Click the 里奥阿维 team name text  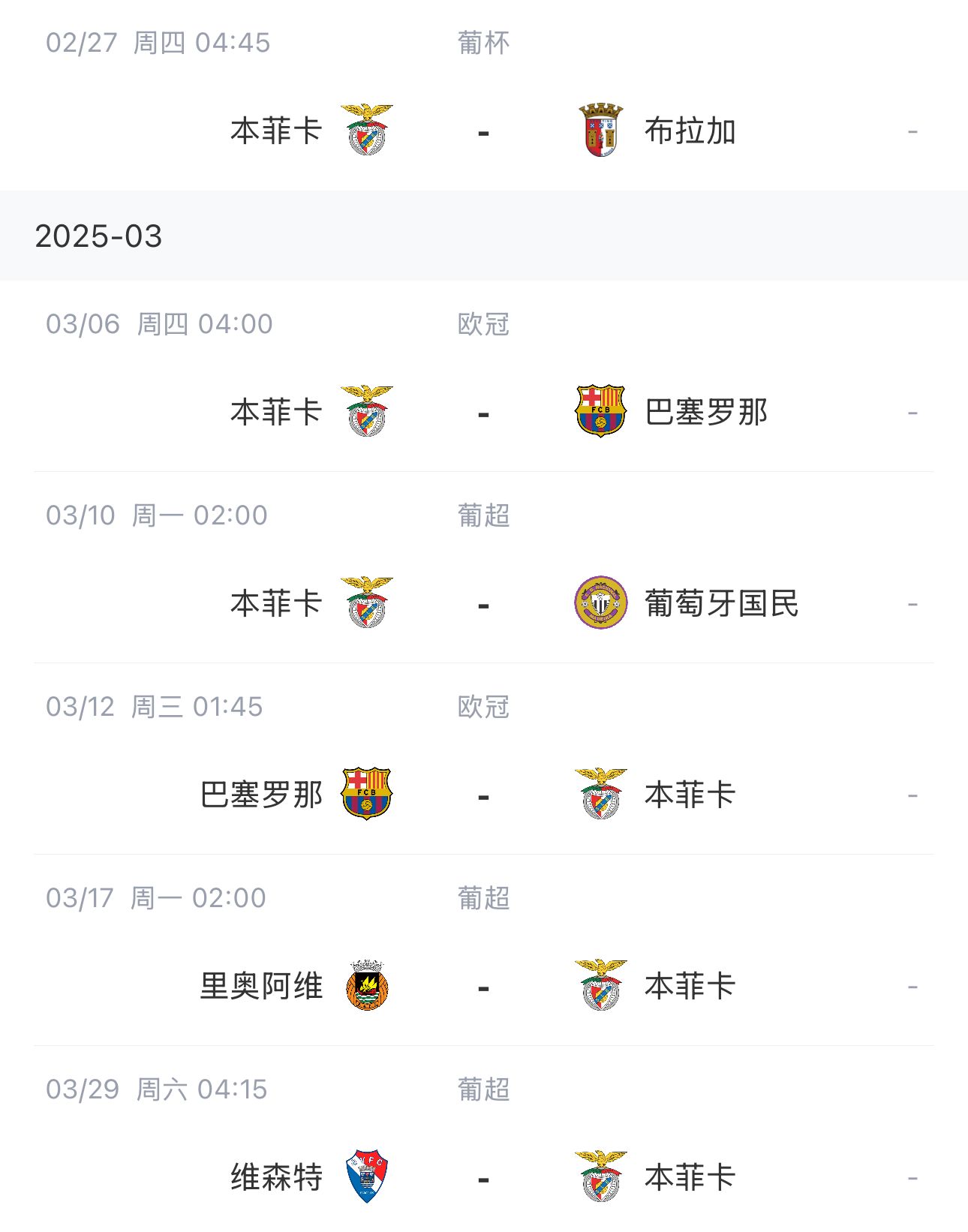pyautogui.click(x=260, y=984)
